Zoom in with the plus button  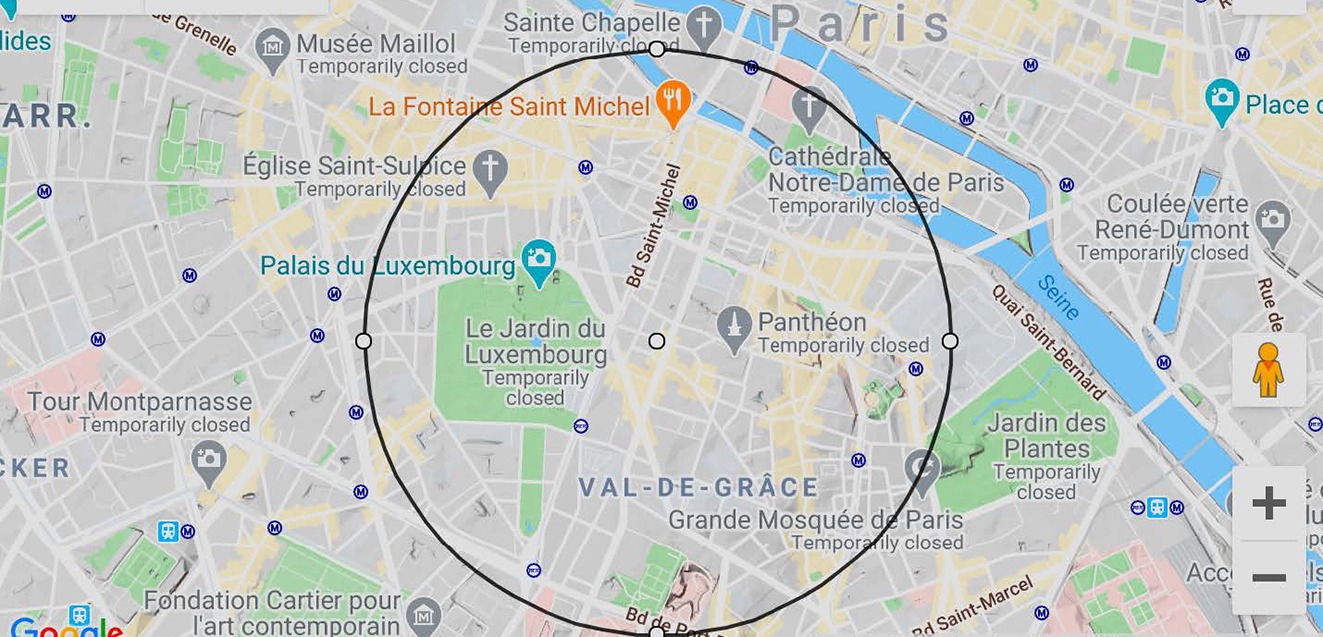[x=1268, y=503]
